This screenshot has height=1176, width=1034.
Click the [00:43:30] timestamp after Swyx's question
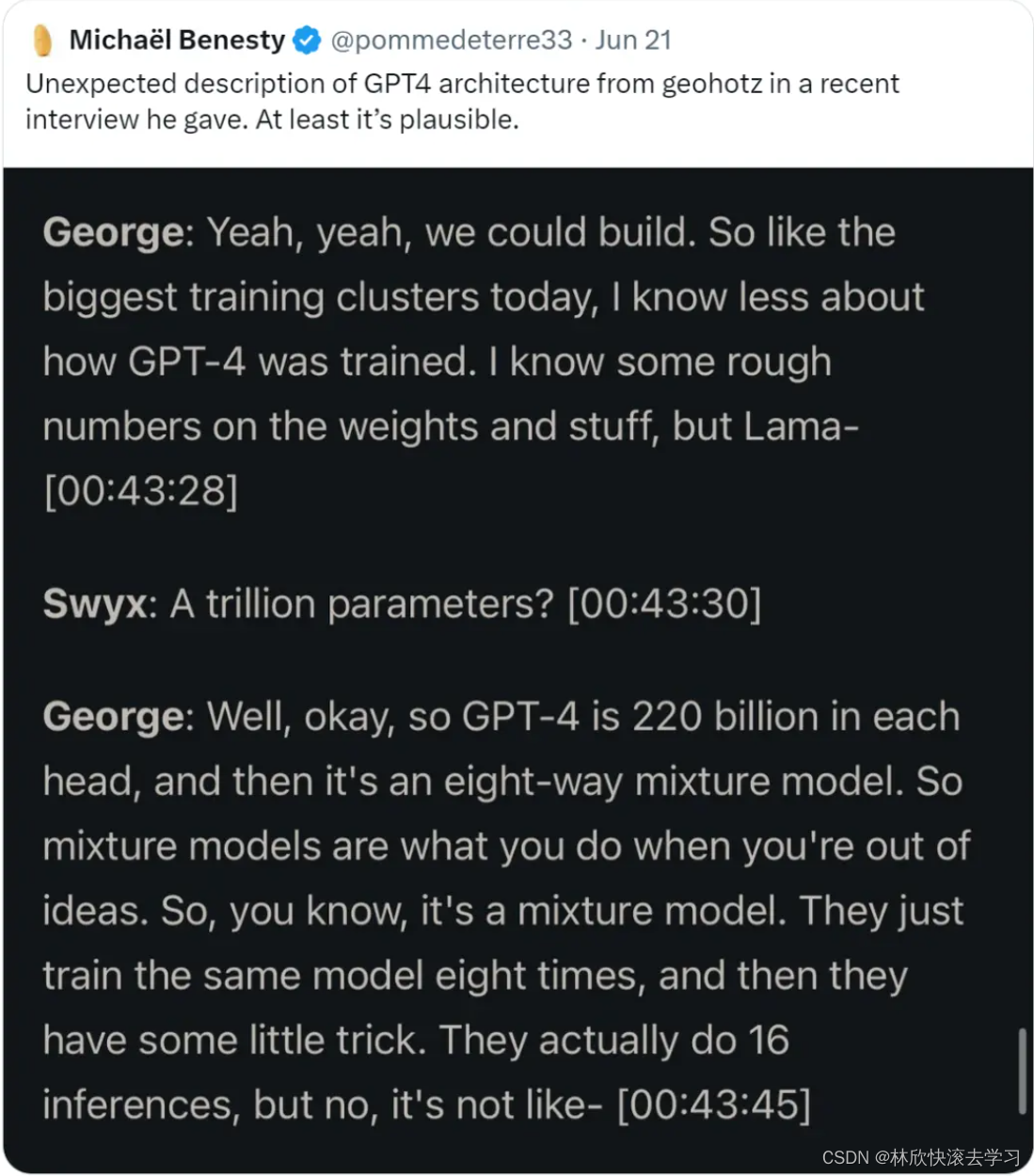click(x=664, y=603)
